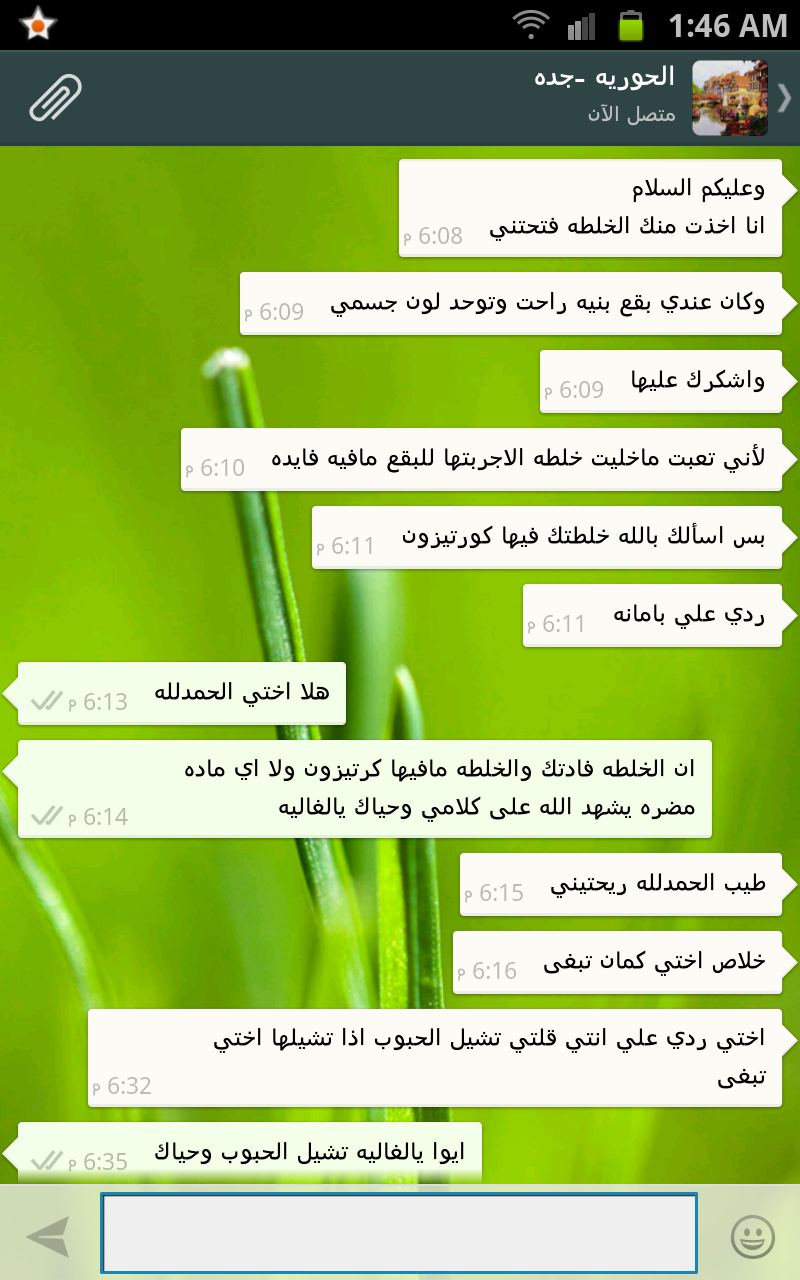
Task: Open the الحوريه -جده contact profile picture
Action: (x=730, y=98)
